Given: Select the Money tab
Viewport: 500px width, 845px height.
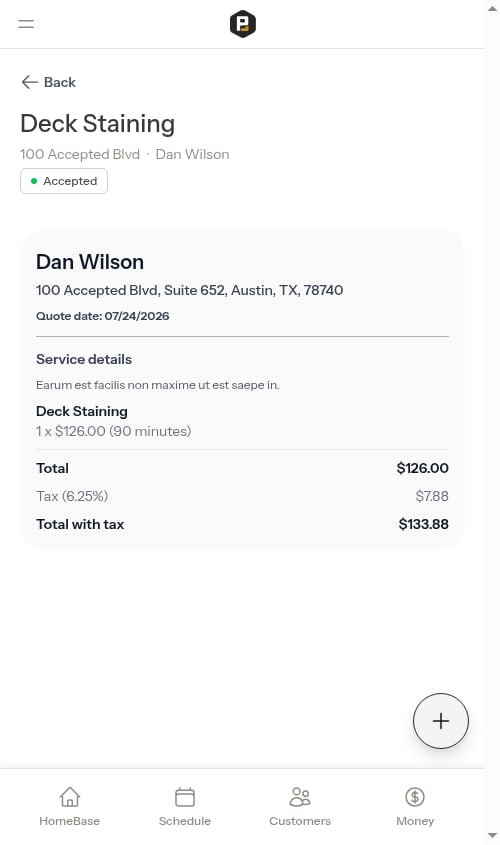Looking at the screenshot, I should [415, 806].
